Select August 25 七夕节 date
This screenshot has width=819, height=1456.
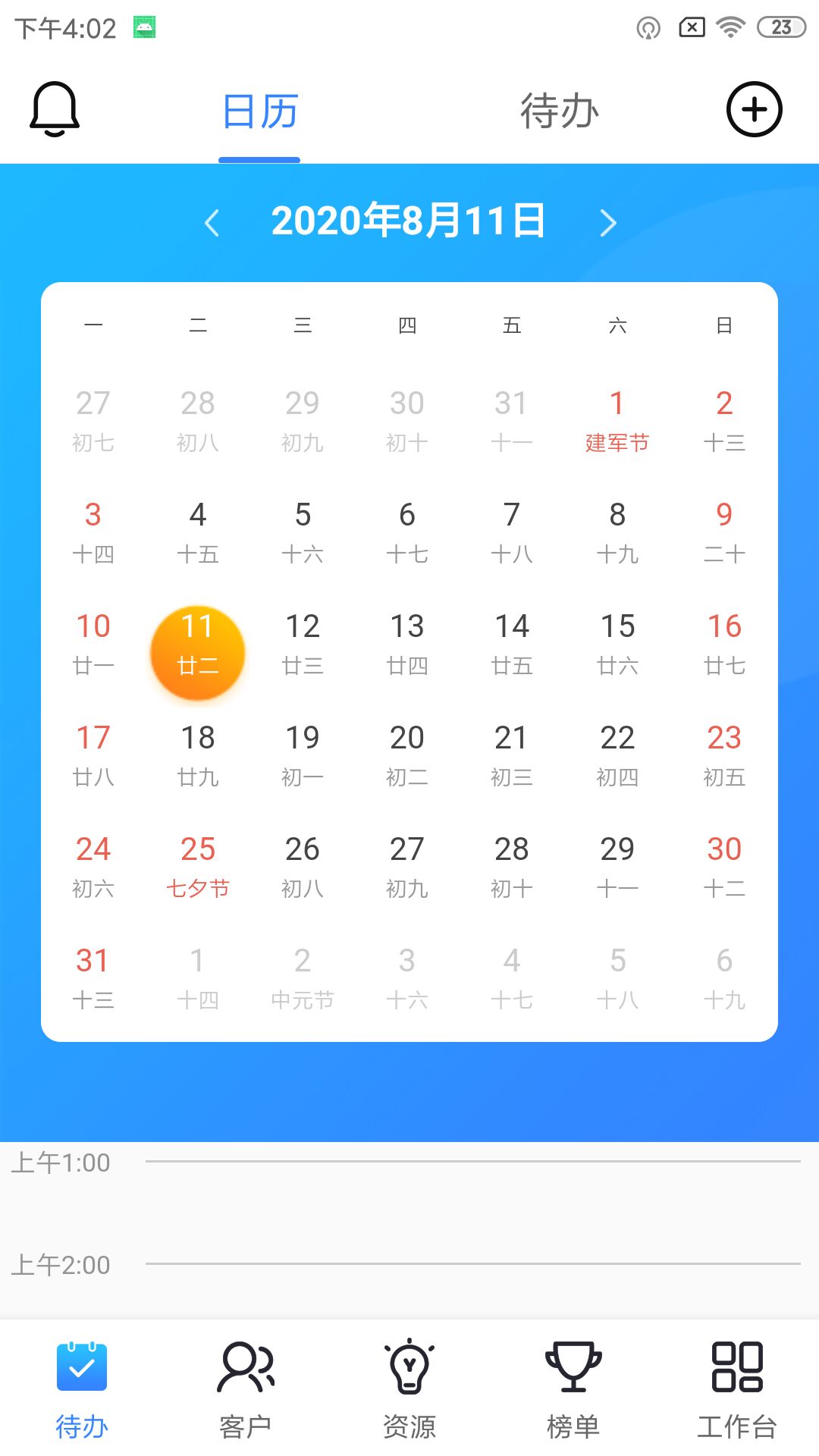(198, 865)
